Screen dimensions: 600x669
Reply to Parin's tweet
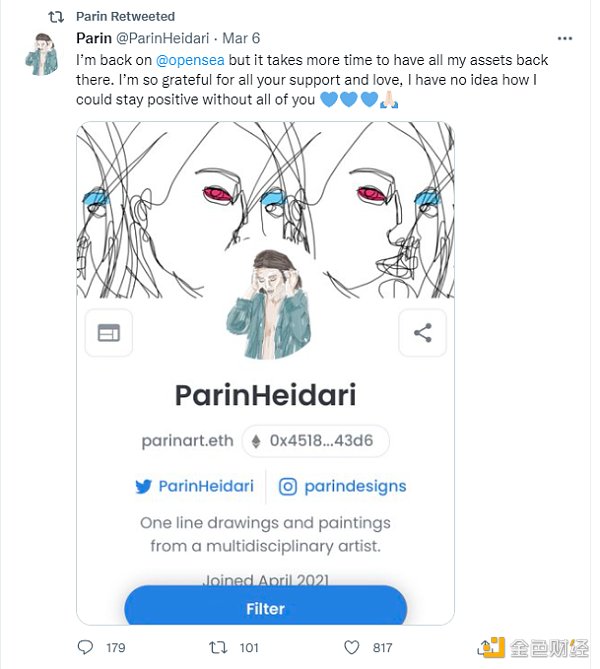pyautogui.click(x=86, y=647)
